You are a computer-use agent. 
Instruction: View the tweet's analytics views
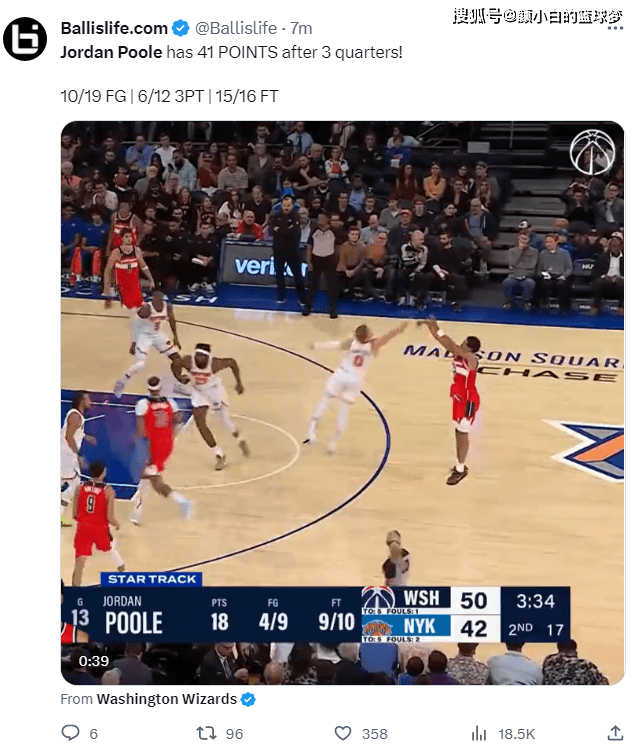click(x=479, y=733)
